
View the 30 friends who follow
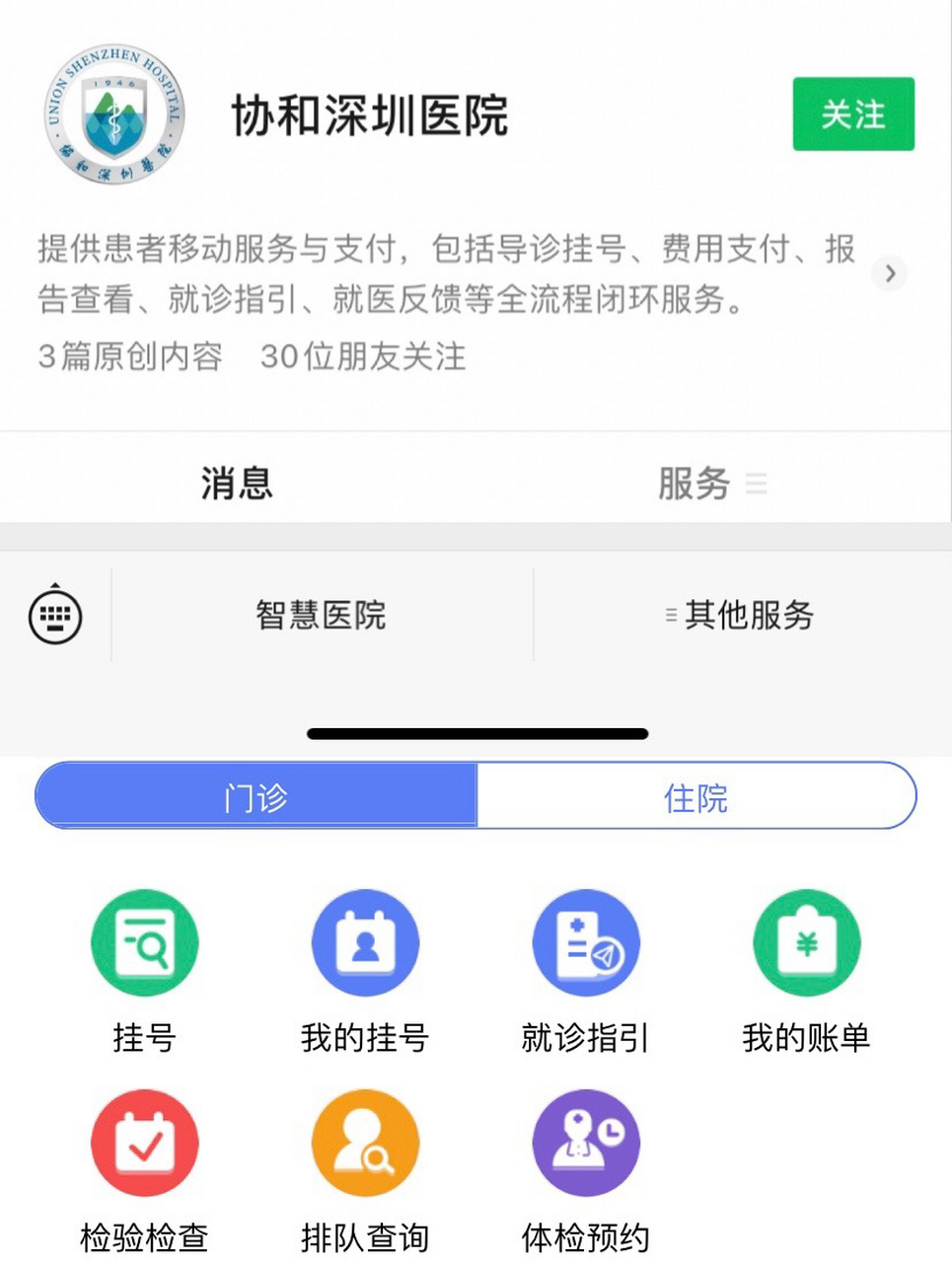point(363,357)
